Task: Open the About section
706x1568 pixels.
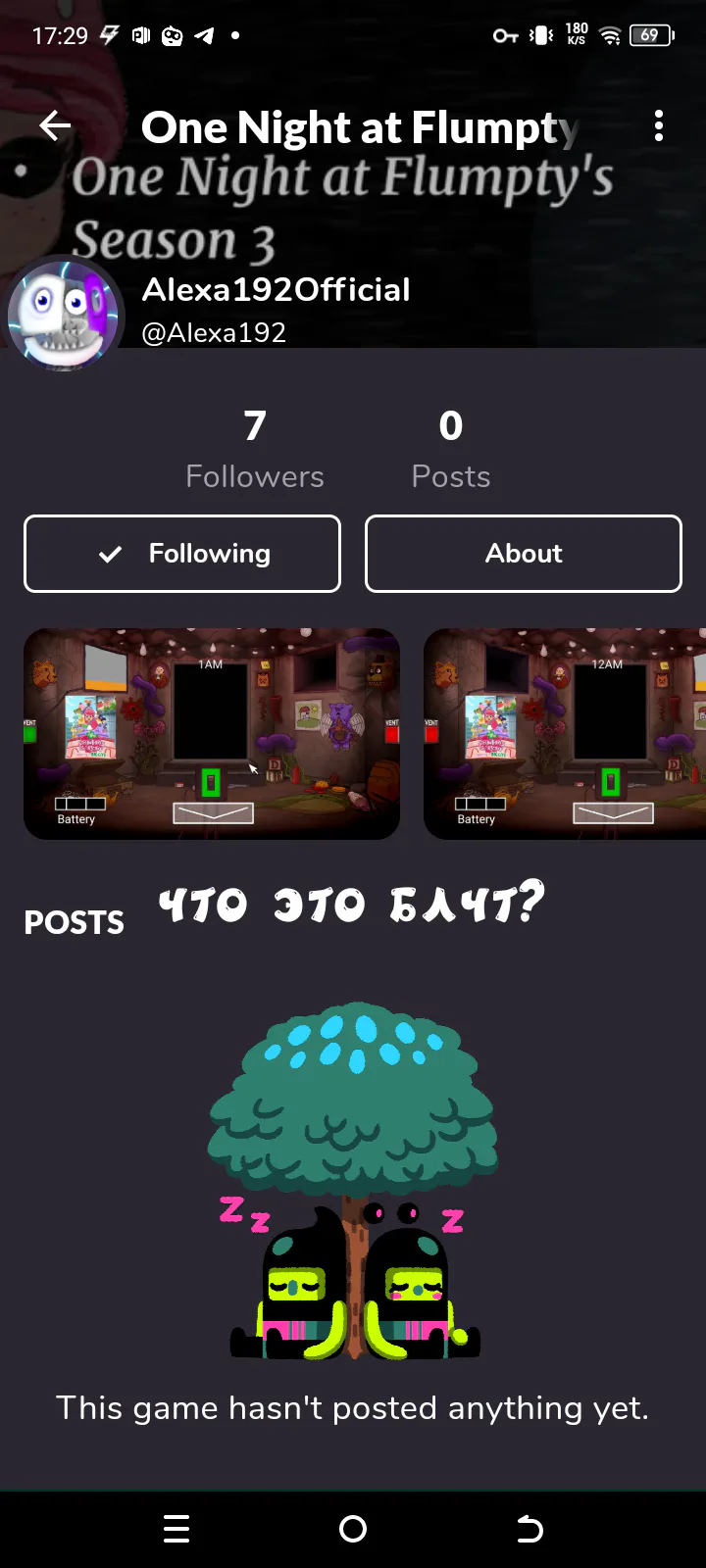Action: (523, 554)
